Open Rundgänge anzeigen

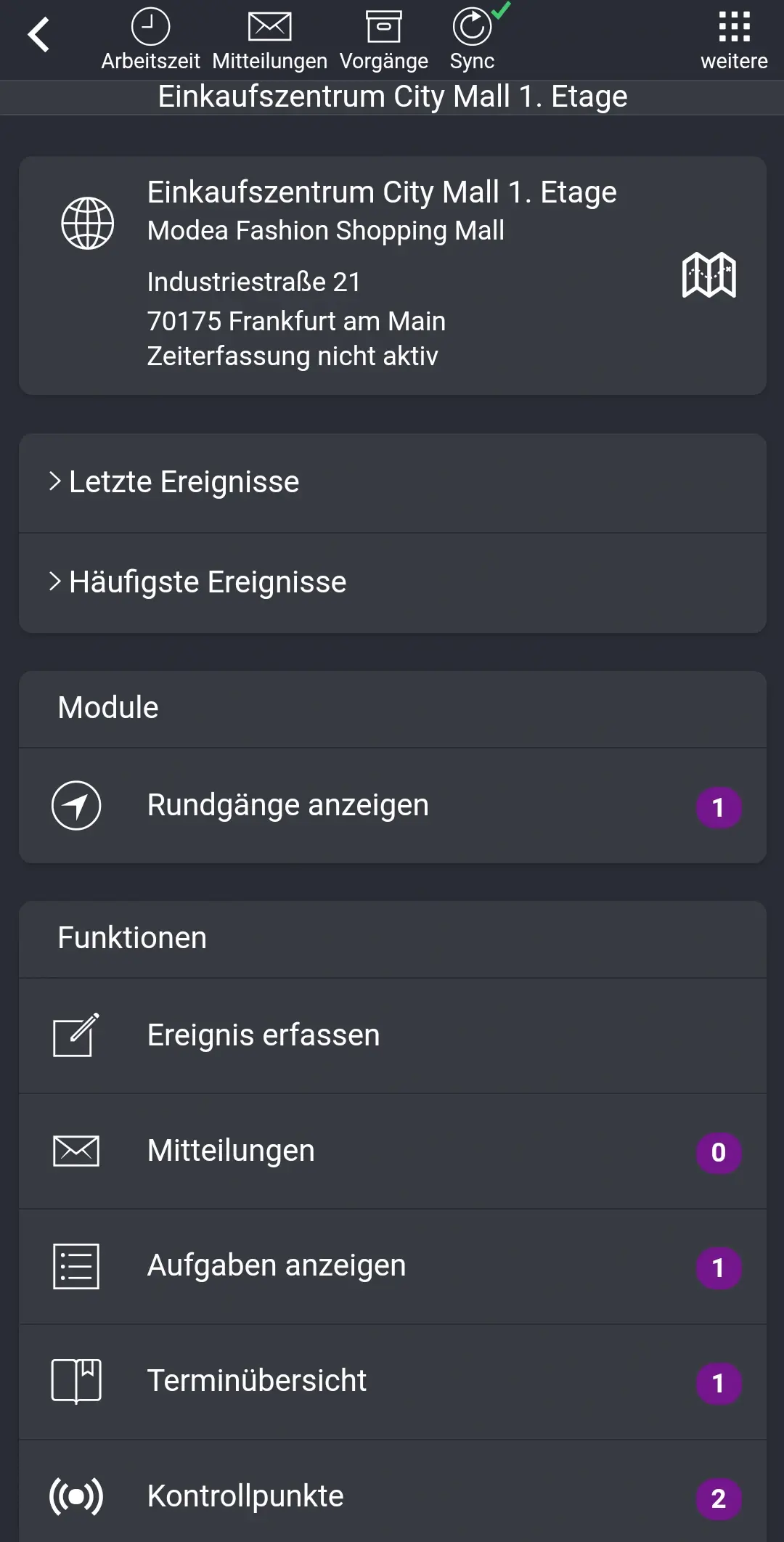288,804
